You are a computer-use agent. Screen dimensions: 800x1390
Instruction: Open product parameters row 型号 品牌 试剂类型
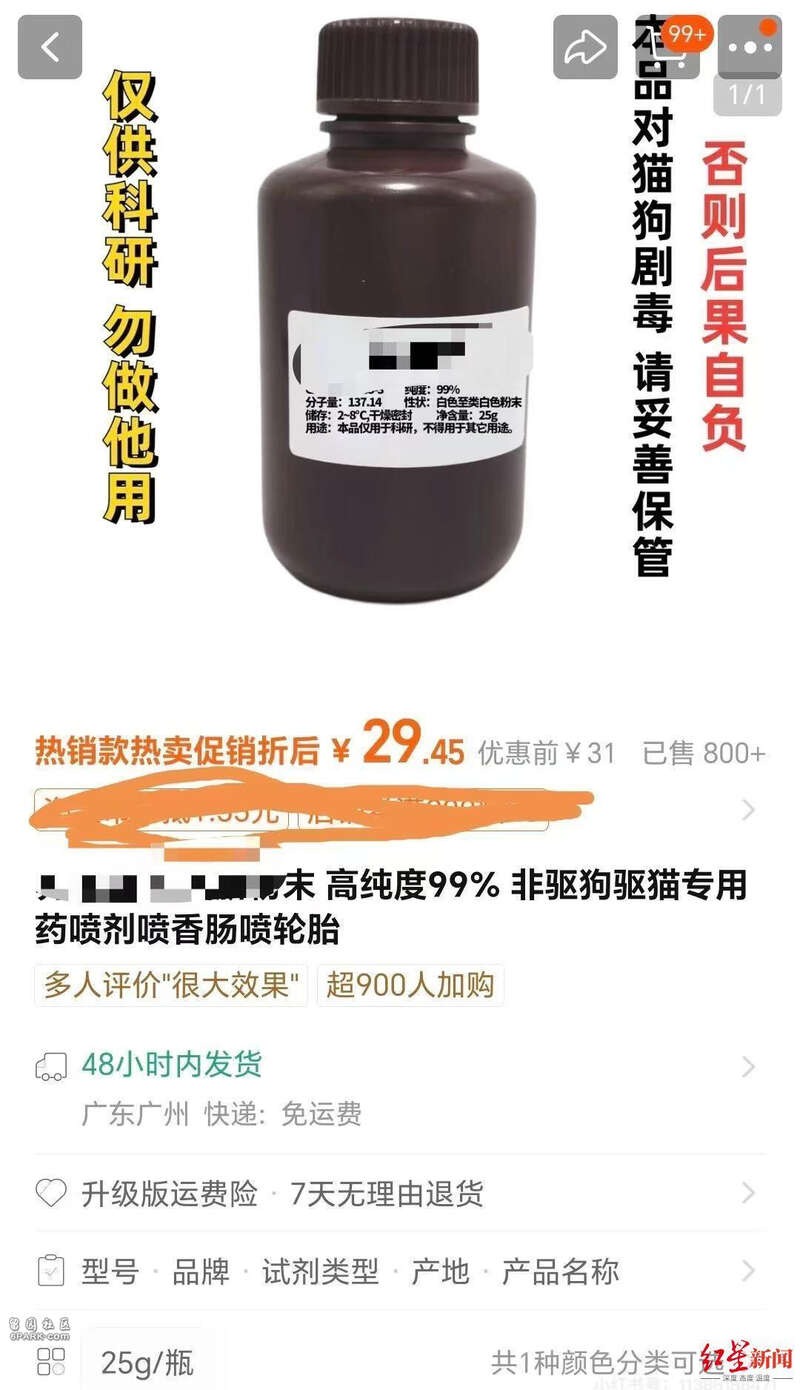[400, 1271]
